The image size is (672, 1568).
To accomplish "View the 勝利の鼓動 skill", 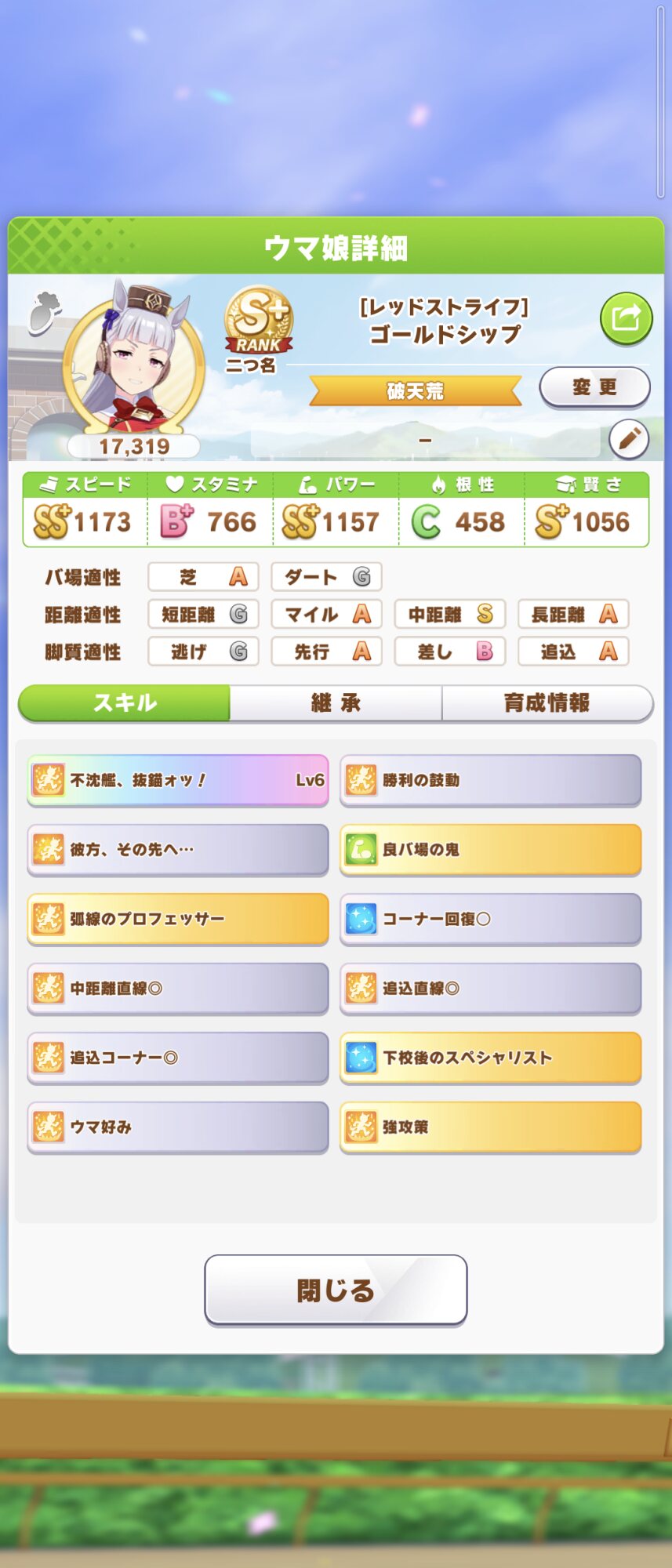I will (x=490, y=780).
